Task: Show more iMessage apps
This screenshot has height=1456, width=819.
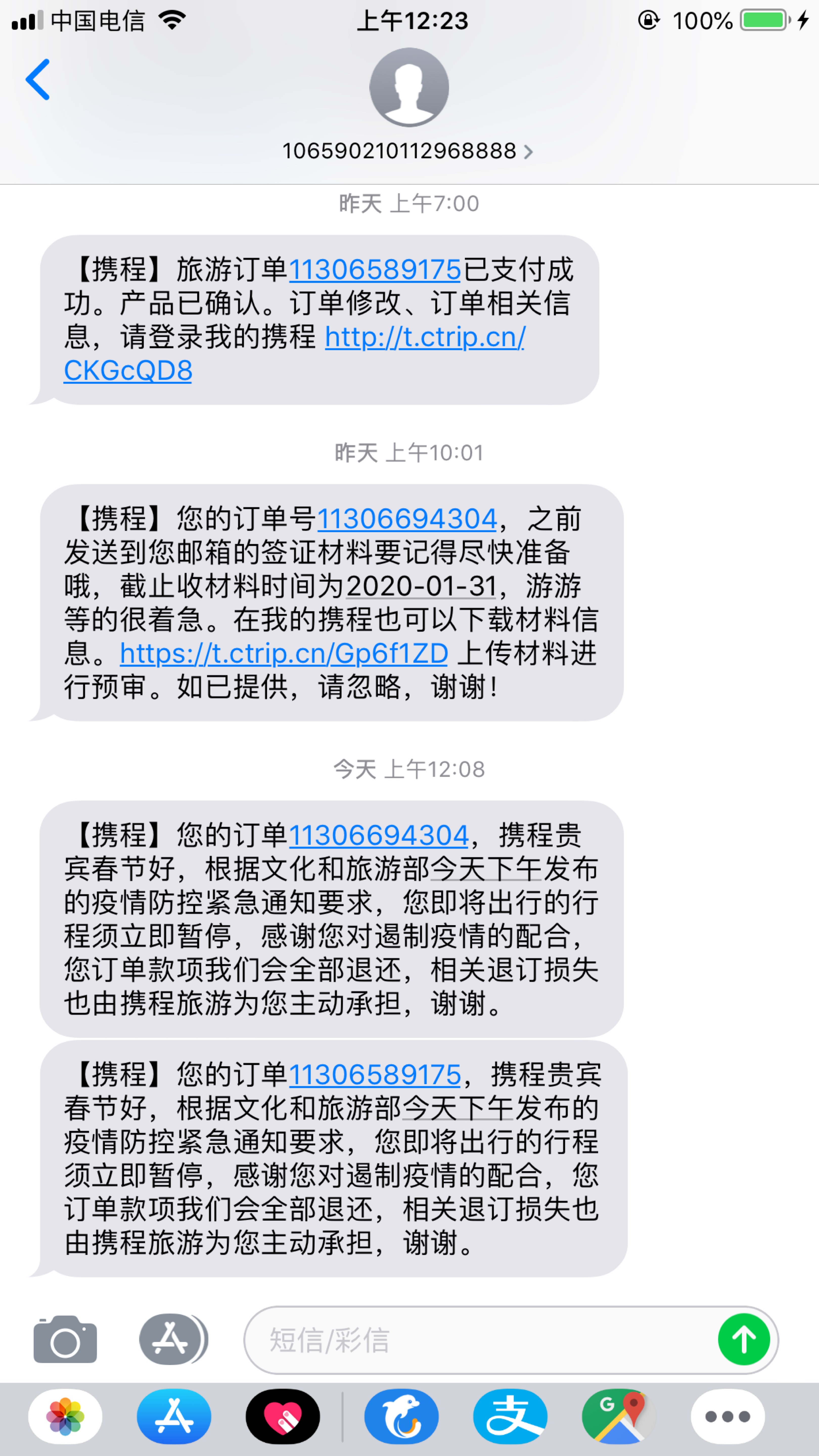Action: coord(727,1416)
